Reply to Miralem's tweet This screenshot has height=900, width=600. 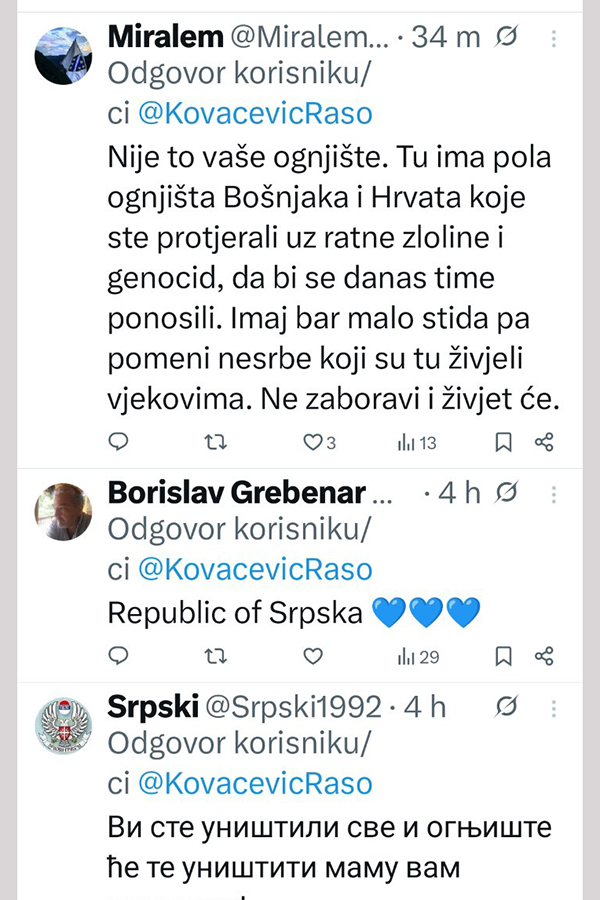pos(118,442)
